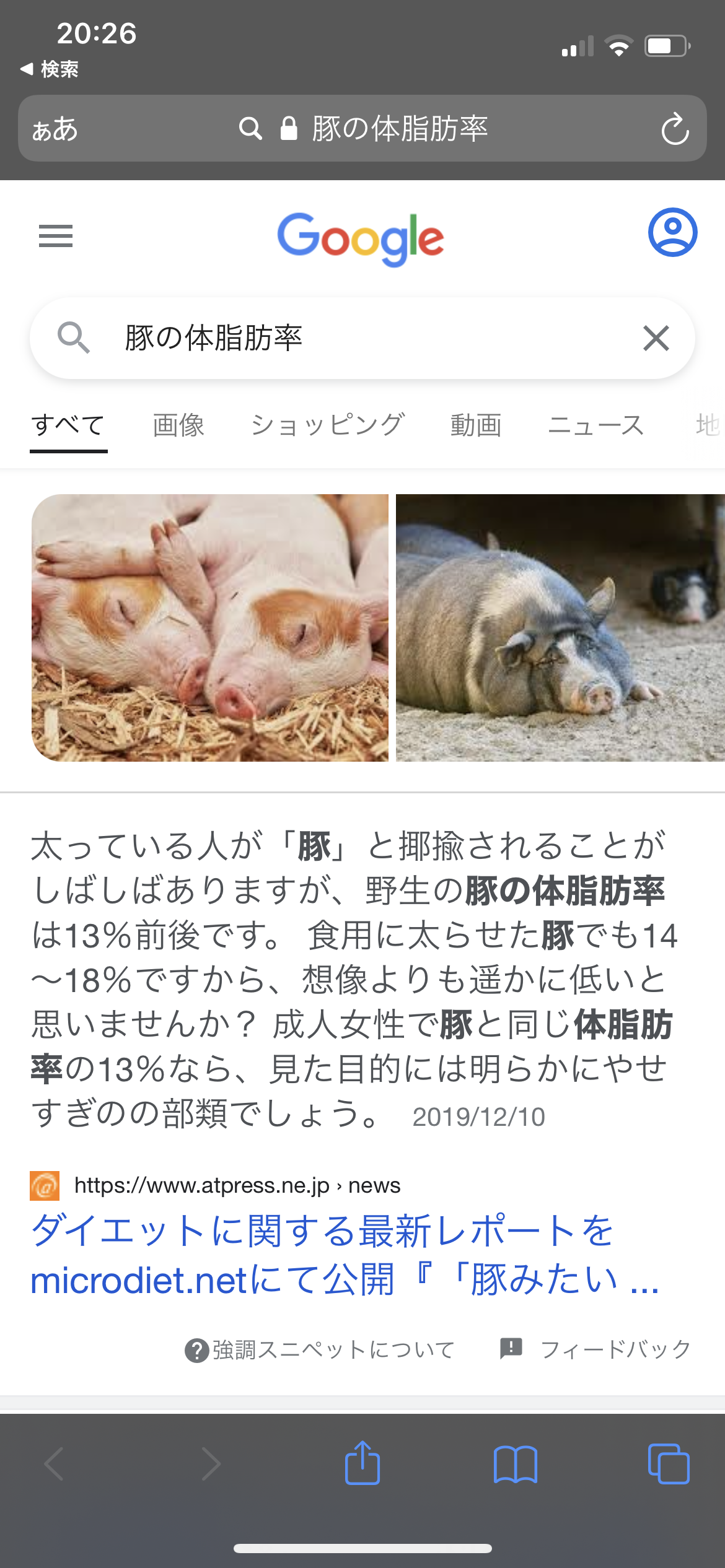
Task: Open the ダイエットに関する最新レポート result link
Action: (x=345, y=1255)
